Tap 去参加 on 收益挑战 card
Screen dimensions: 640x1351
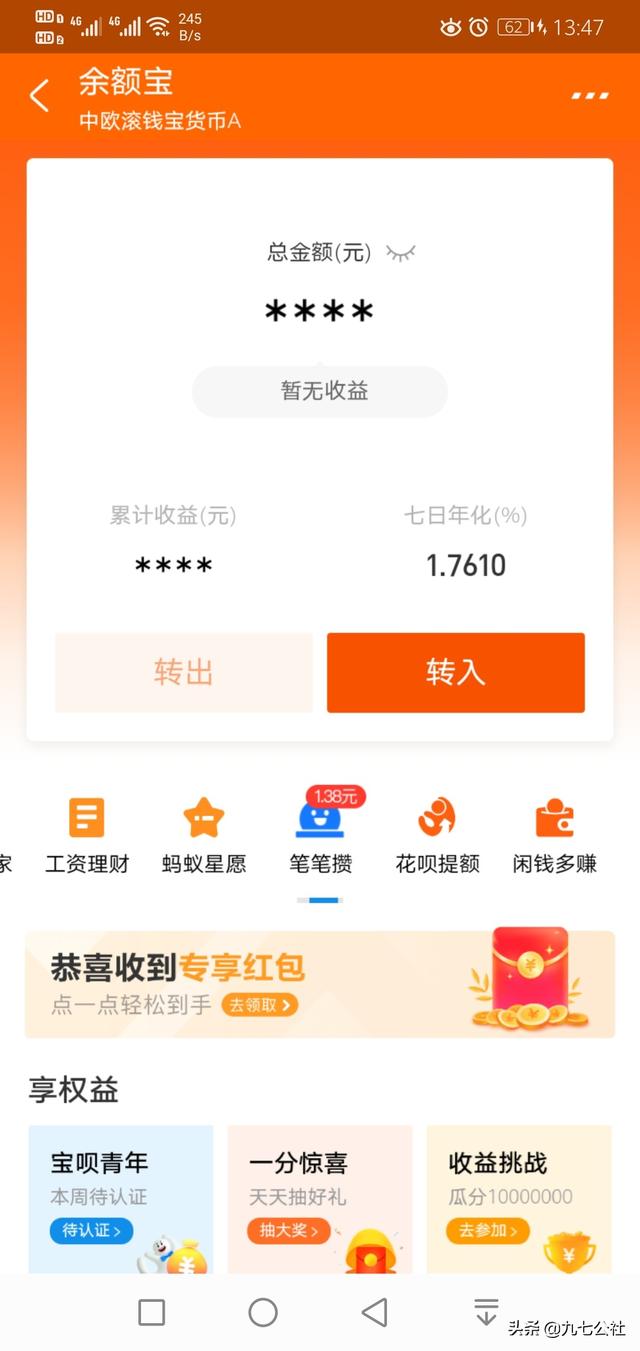click(488, 1230)
